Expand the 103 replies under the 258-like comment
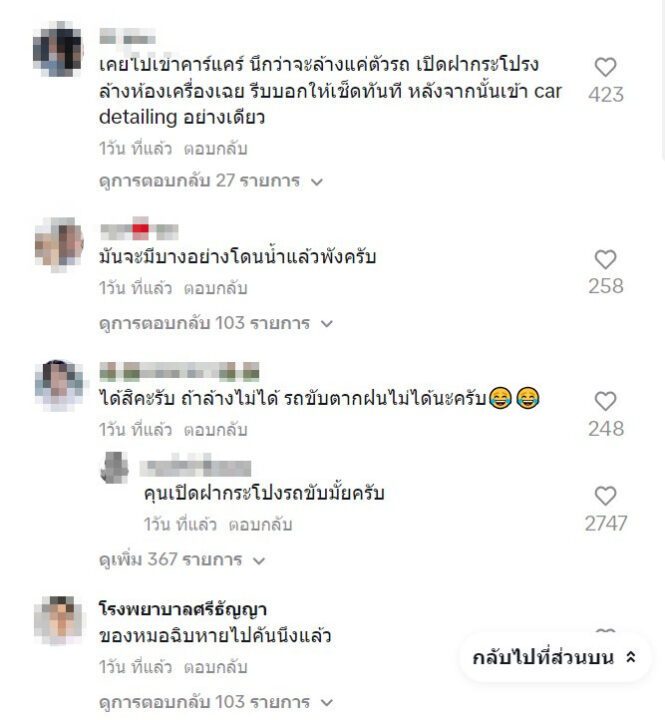This screenshot has height=720, width=665. [x=215, y=324]
